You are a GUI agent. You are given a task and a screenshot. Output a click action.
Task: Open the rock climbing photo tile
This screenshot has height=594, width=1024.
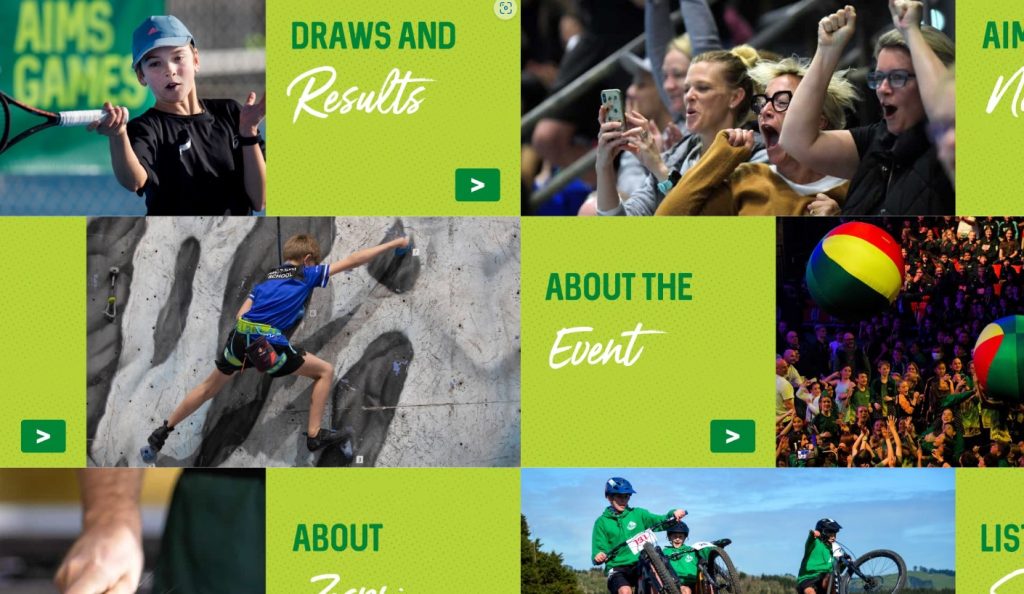[303, 342]
